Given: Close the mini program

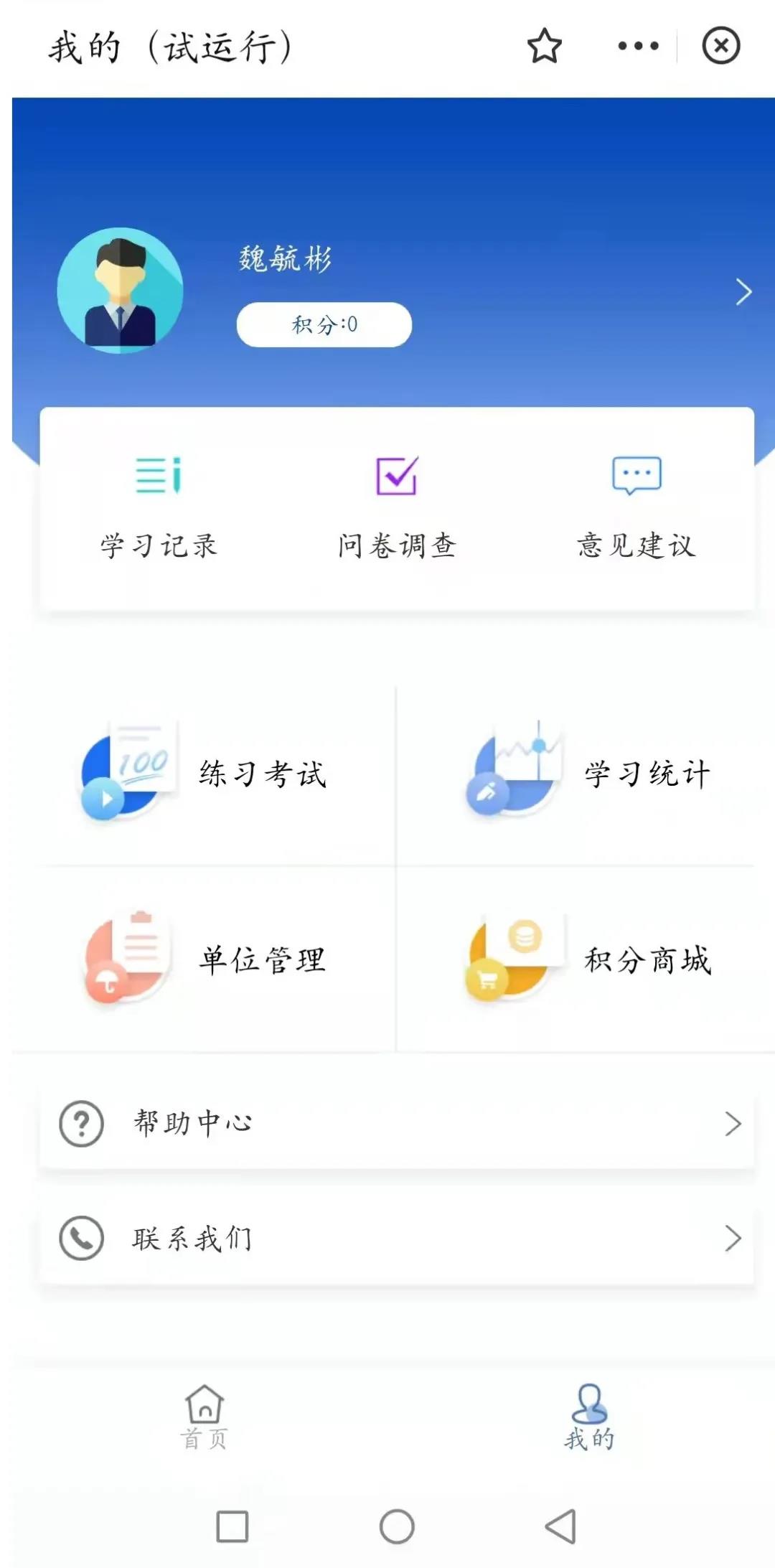Looking at the screenshot, I should (x=720, y=46).
